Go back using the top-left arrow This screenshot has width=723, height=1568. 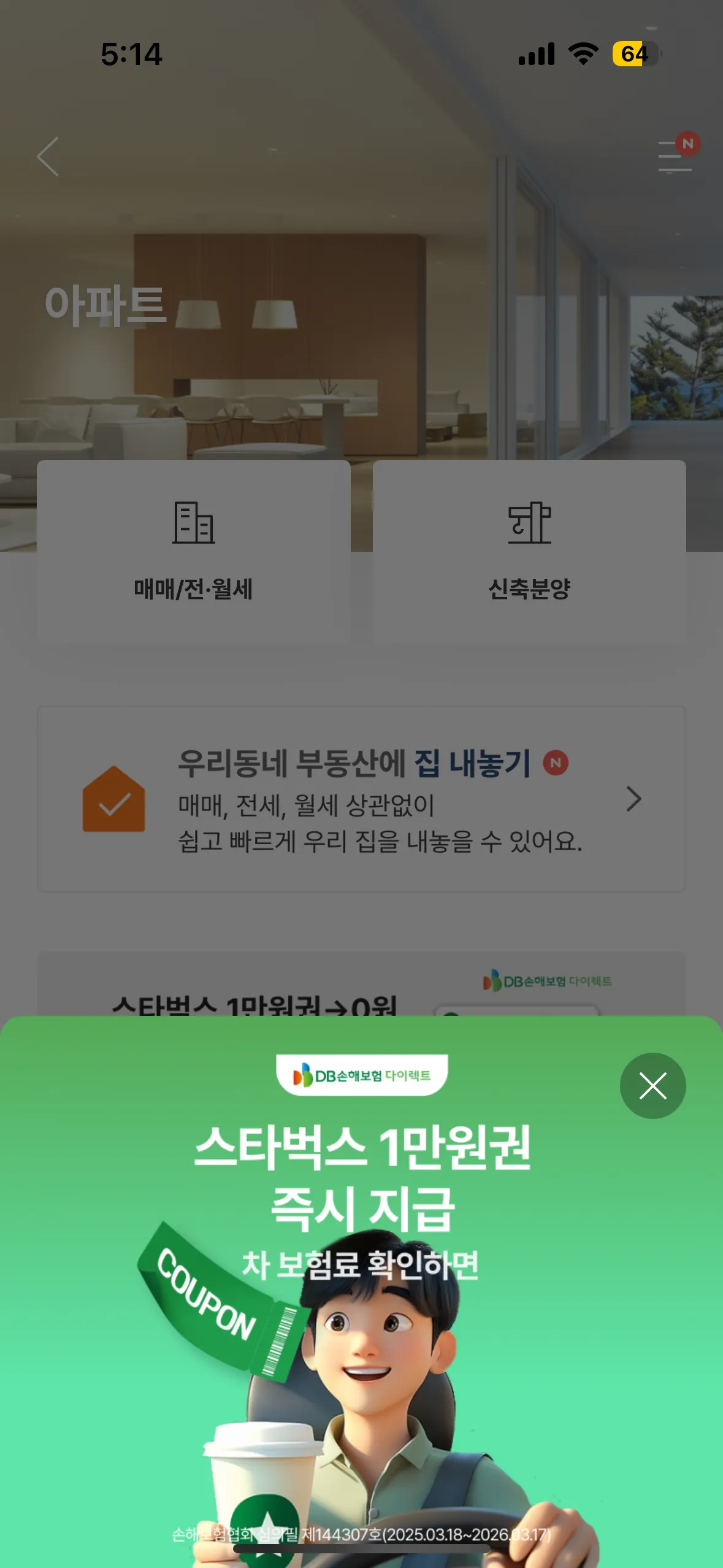(x=48, y=157)
